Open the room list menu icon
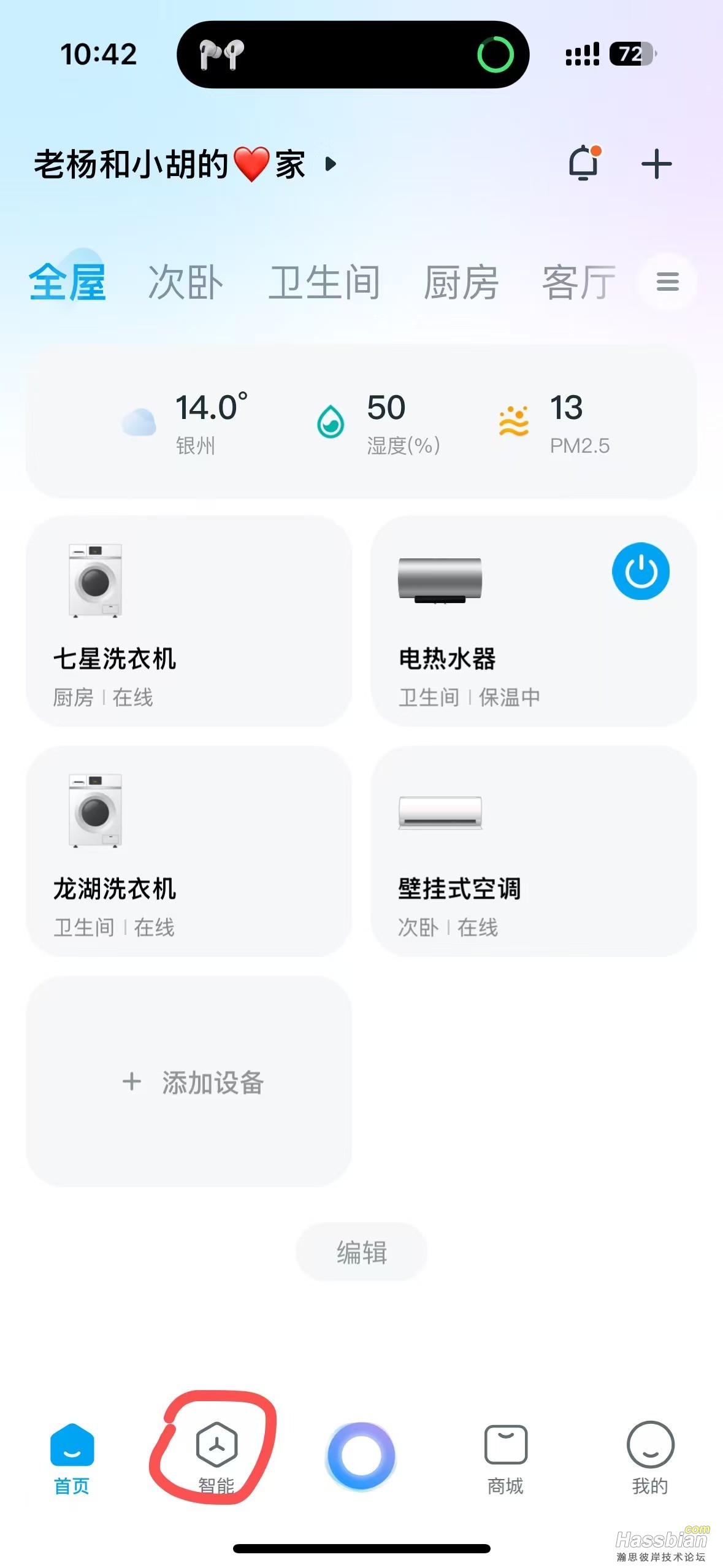723x1568 pixels. click(667, 282)
